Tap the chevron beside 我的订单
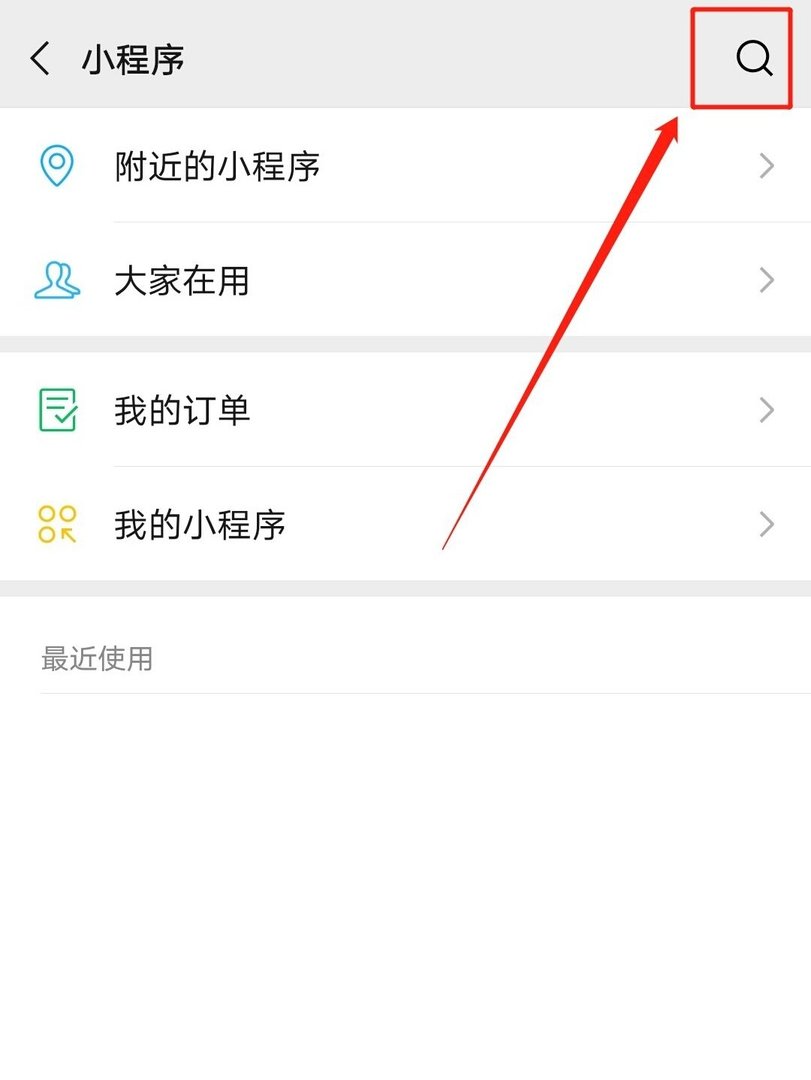This screenshot has height=1080, width=811. click(x=766, y=410)
